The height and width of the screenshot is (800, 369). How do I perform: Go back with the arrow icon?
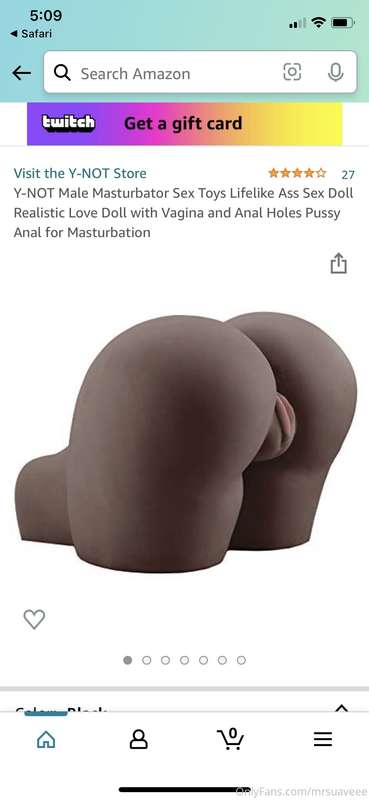(x=21, y=73)
